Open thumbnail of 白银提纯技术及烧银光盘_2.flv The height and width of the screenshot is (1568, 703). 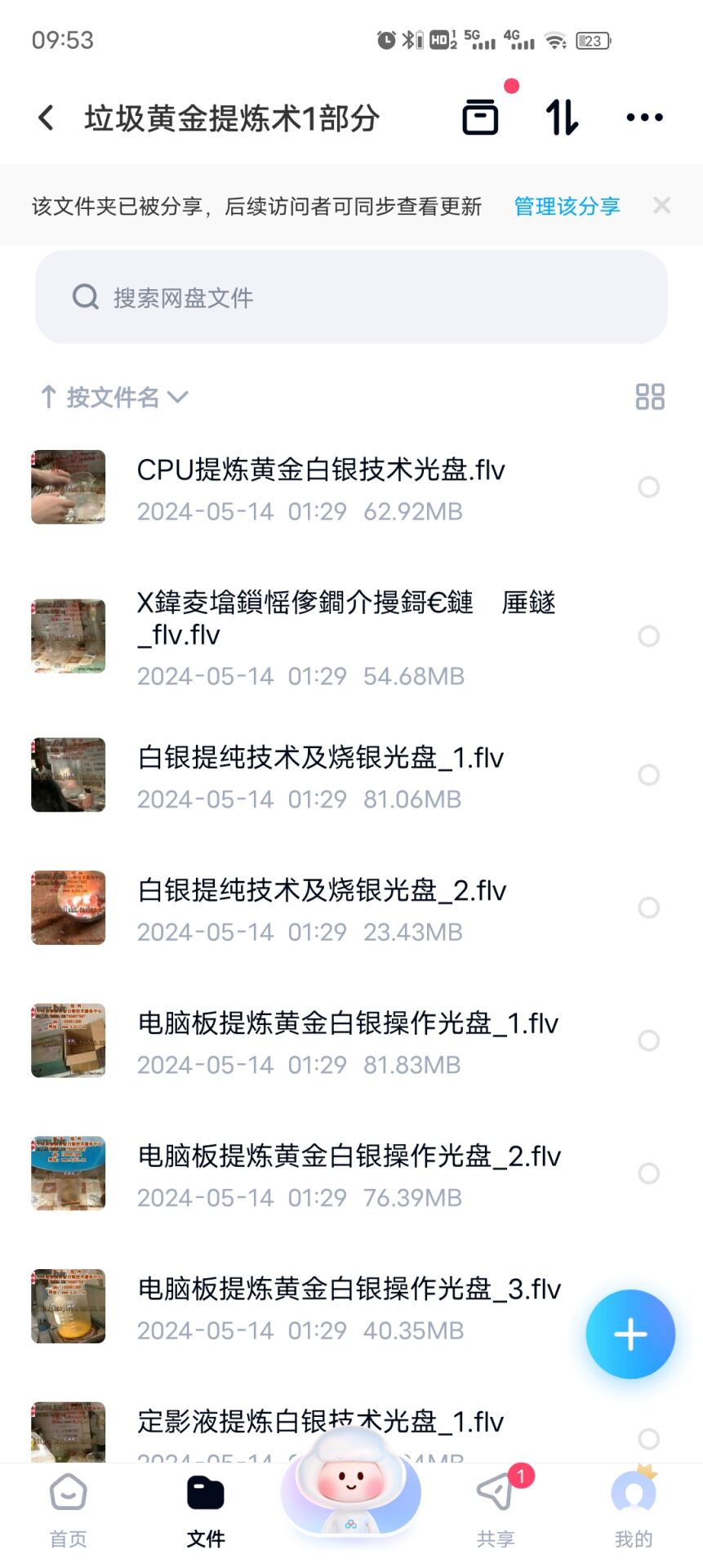click(x=68, y=907)
